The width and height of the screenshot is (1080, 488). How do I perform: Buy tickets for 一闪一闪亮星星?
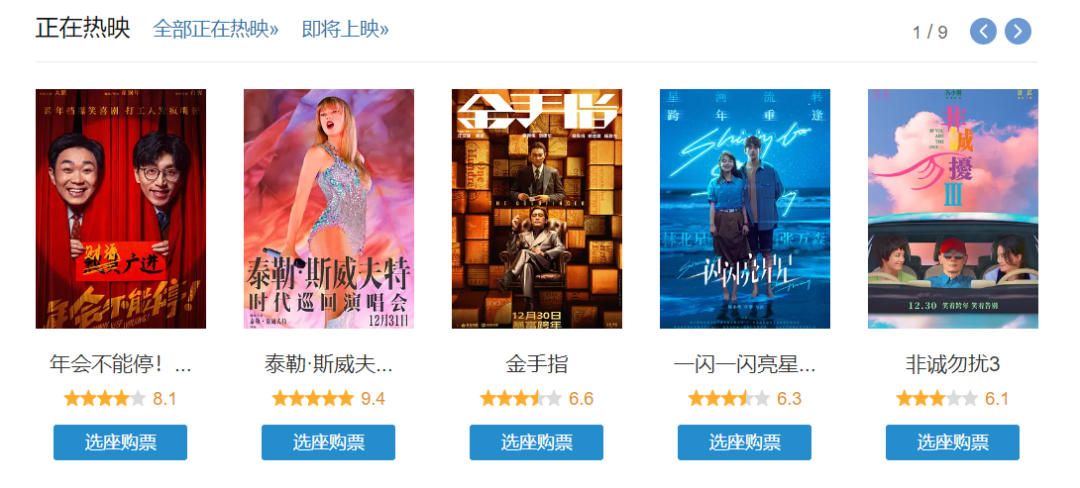[744, 442]
